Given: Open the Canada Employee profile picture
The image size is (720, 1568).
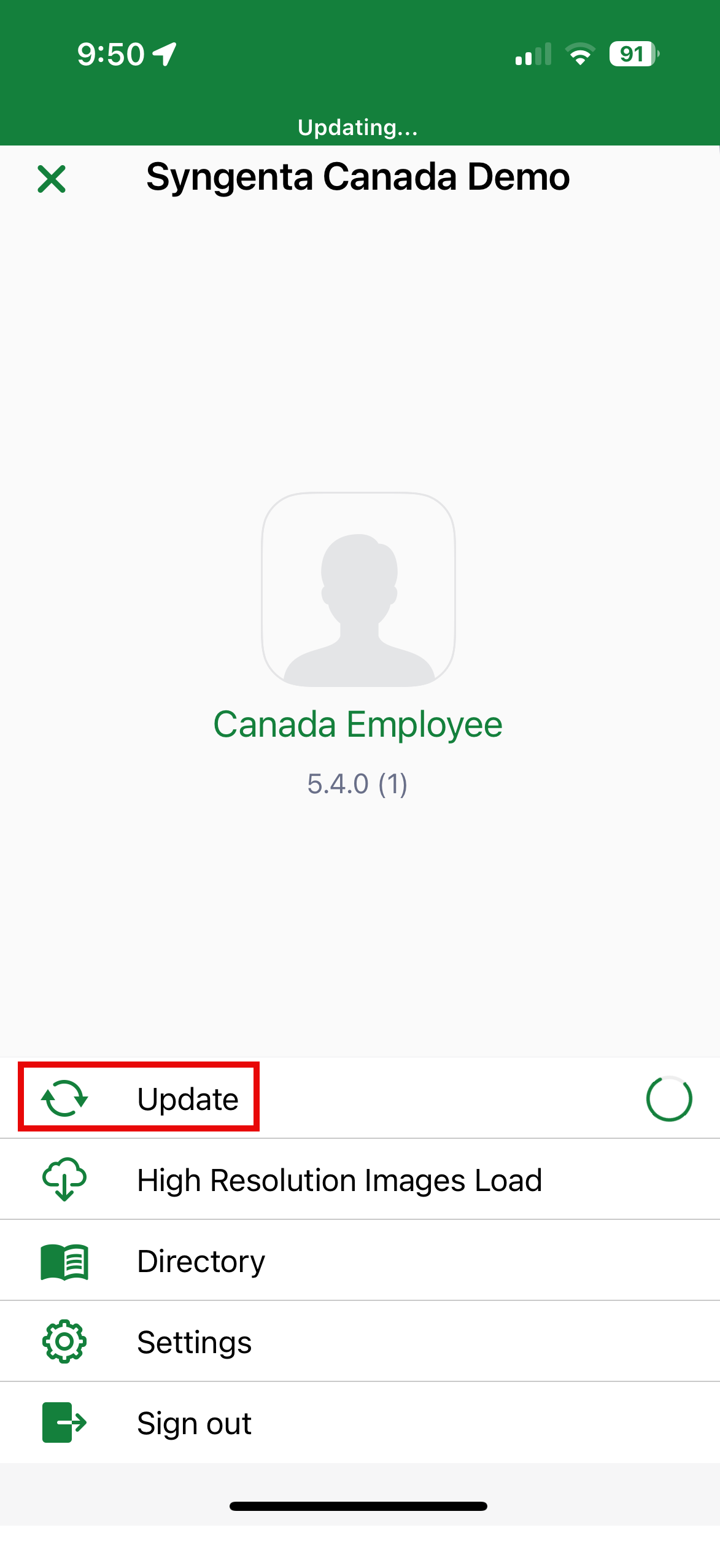Looking at the screenshot, I should coord(358,589).
